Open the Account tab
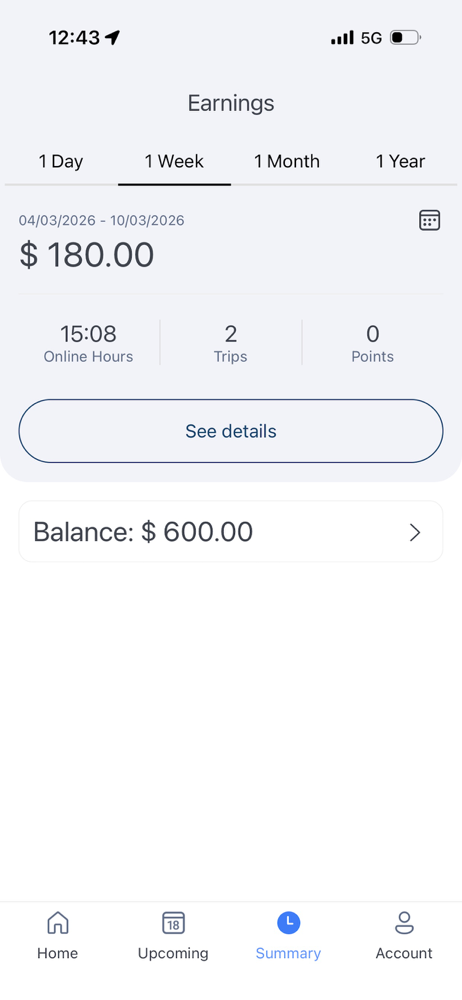The height and width of the screenshot is (1000, 462). coord(404,936)
